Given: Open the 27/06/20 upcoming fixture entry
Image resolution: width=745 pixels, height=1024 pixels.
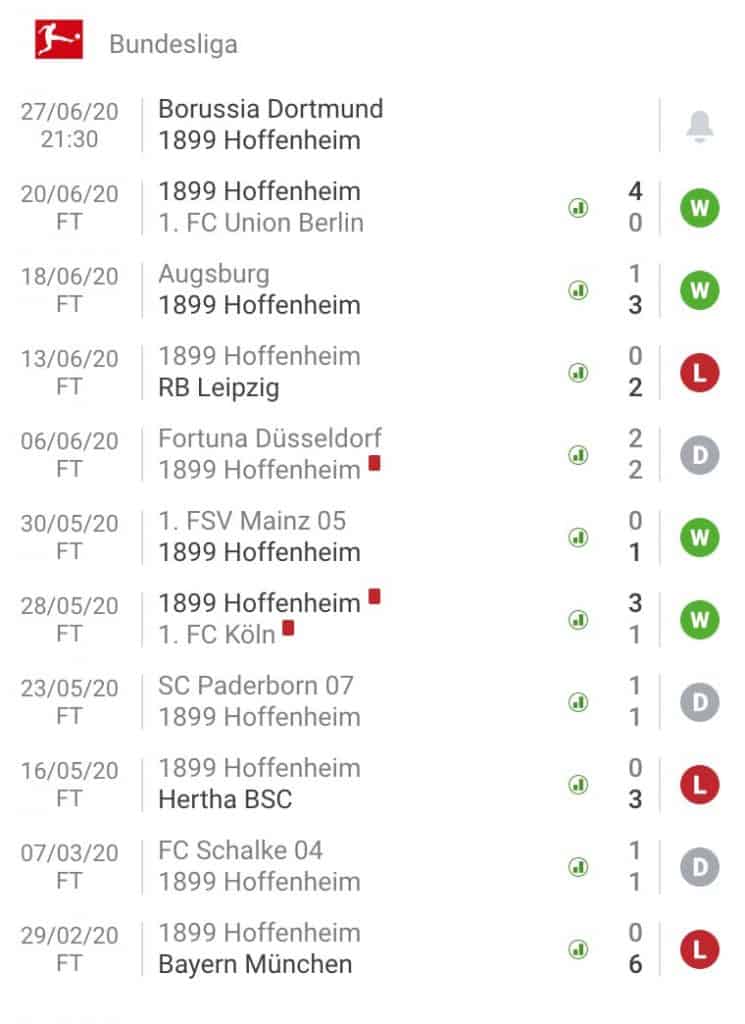Looking at the screenshot, I should 68,124.
